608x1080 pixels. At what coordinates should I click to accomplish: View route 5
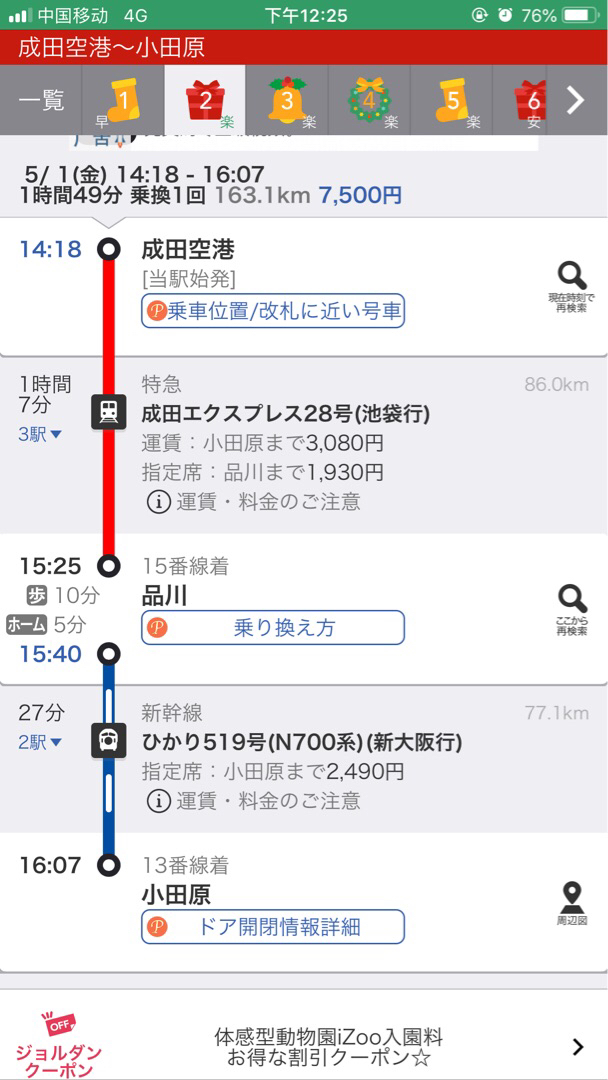click(450, 100)
